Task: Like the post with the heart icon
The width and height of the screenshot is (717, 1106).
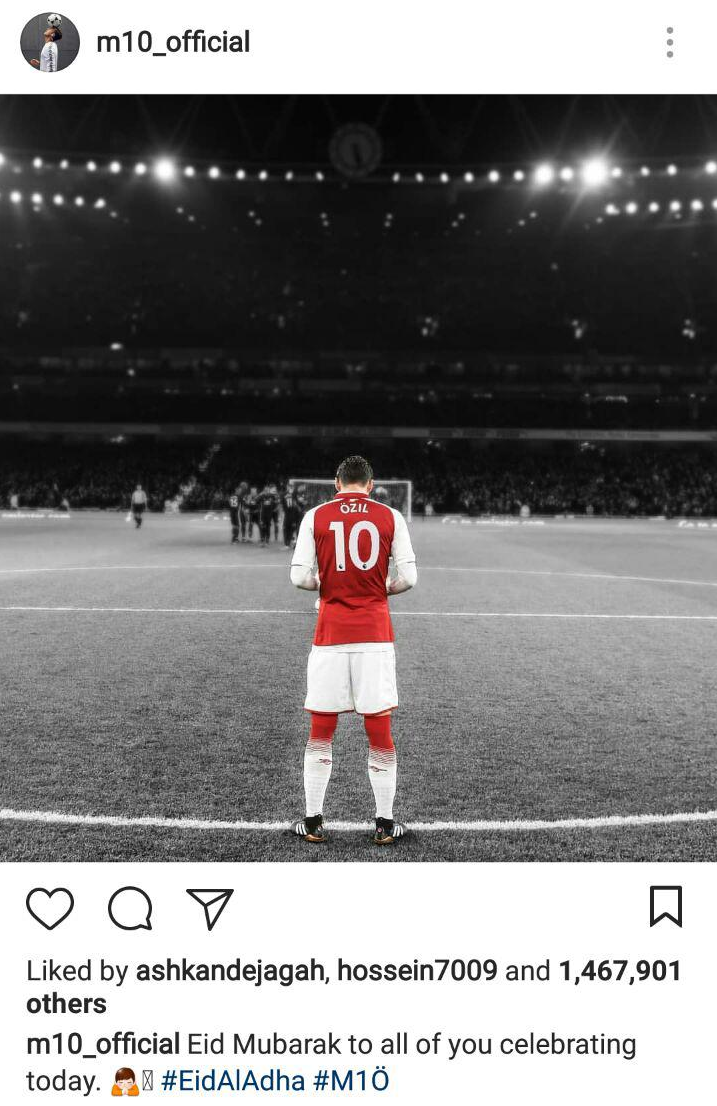Action: click(x=50, y=908)
